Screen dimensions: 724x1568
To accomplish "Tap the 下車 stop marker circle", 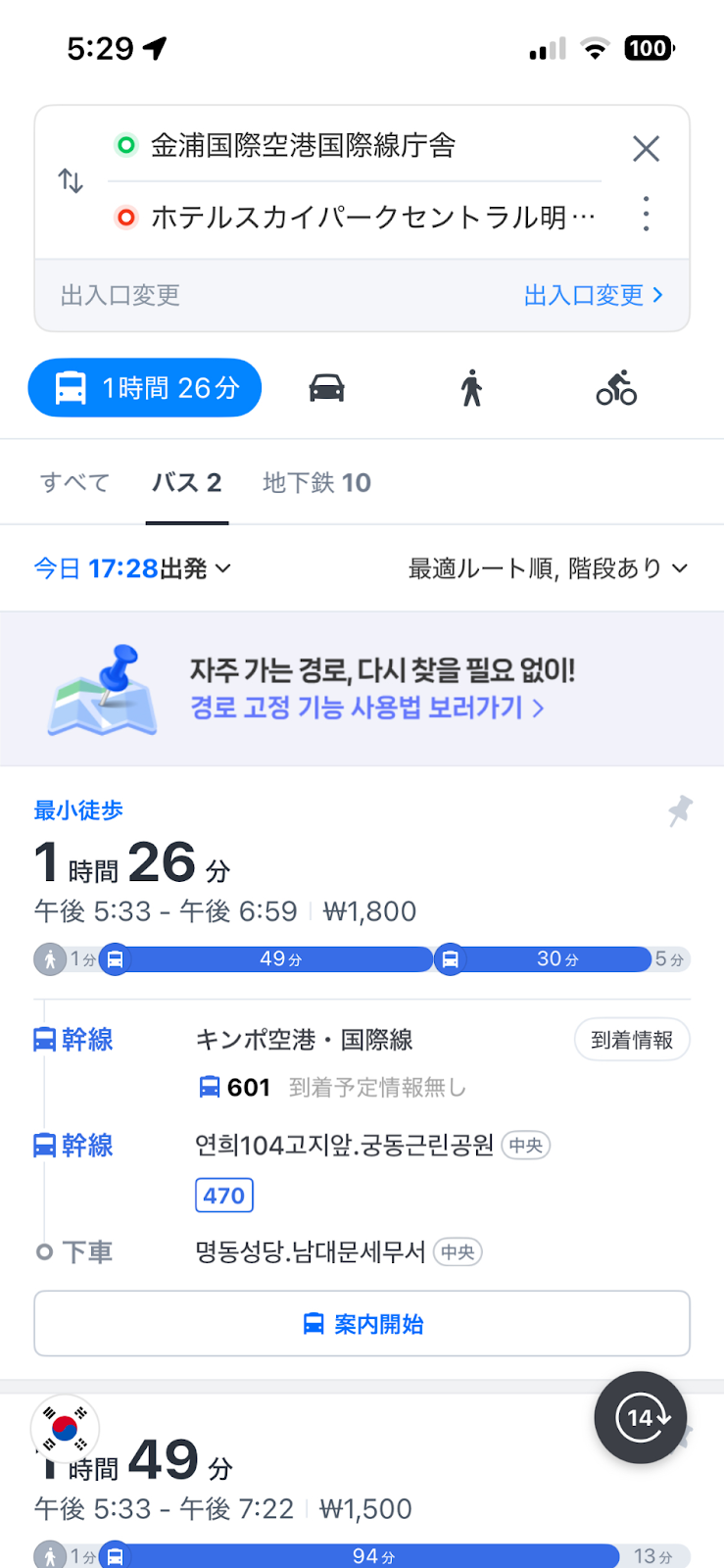I will tap(44, 1251).
